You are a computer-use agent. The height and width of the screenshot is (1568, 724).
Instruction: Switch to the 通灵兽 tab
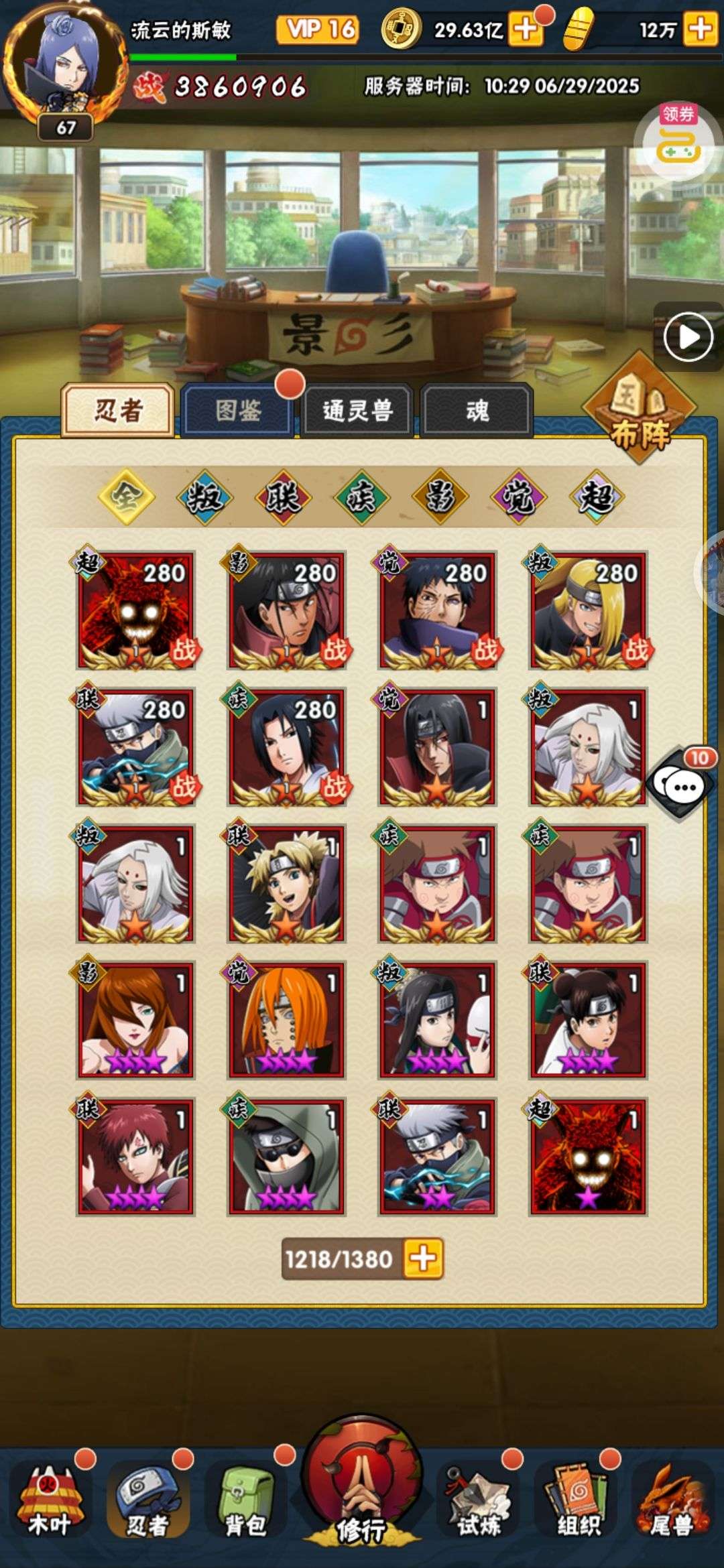[x=357, y=410]
